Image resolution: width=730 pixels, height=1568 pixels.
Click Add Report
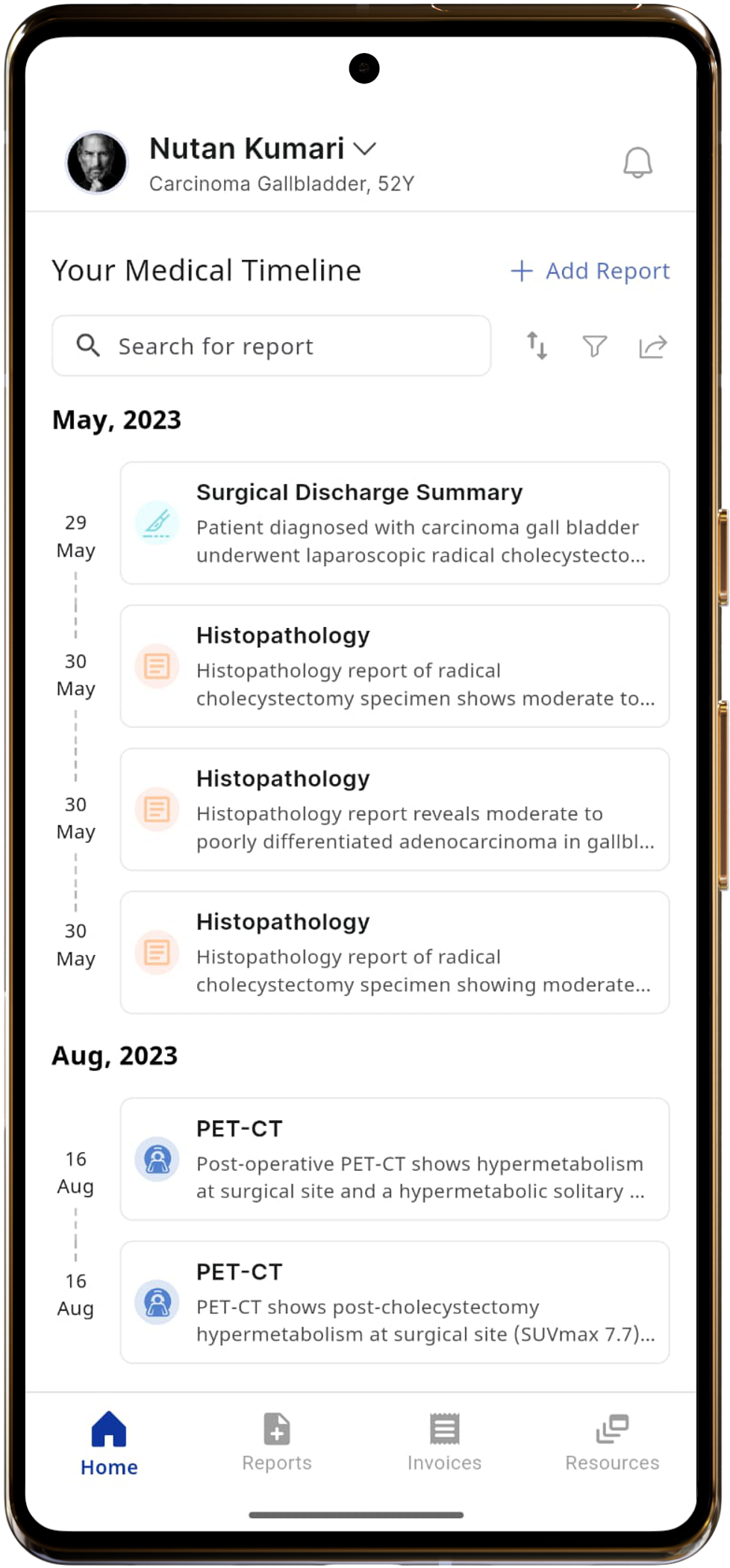tap(590, 270)
